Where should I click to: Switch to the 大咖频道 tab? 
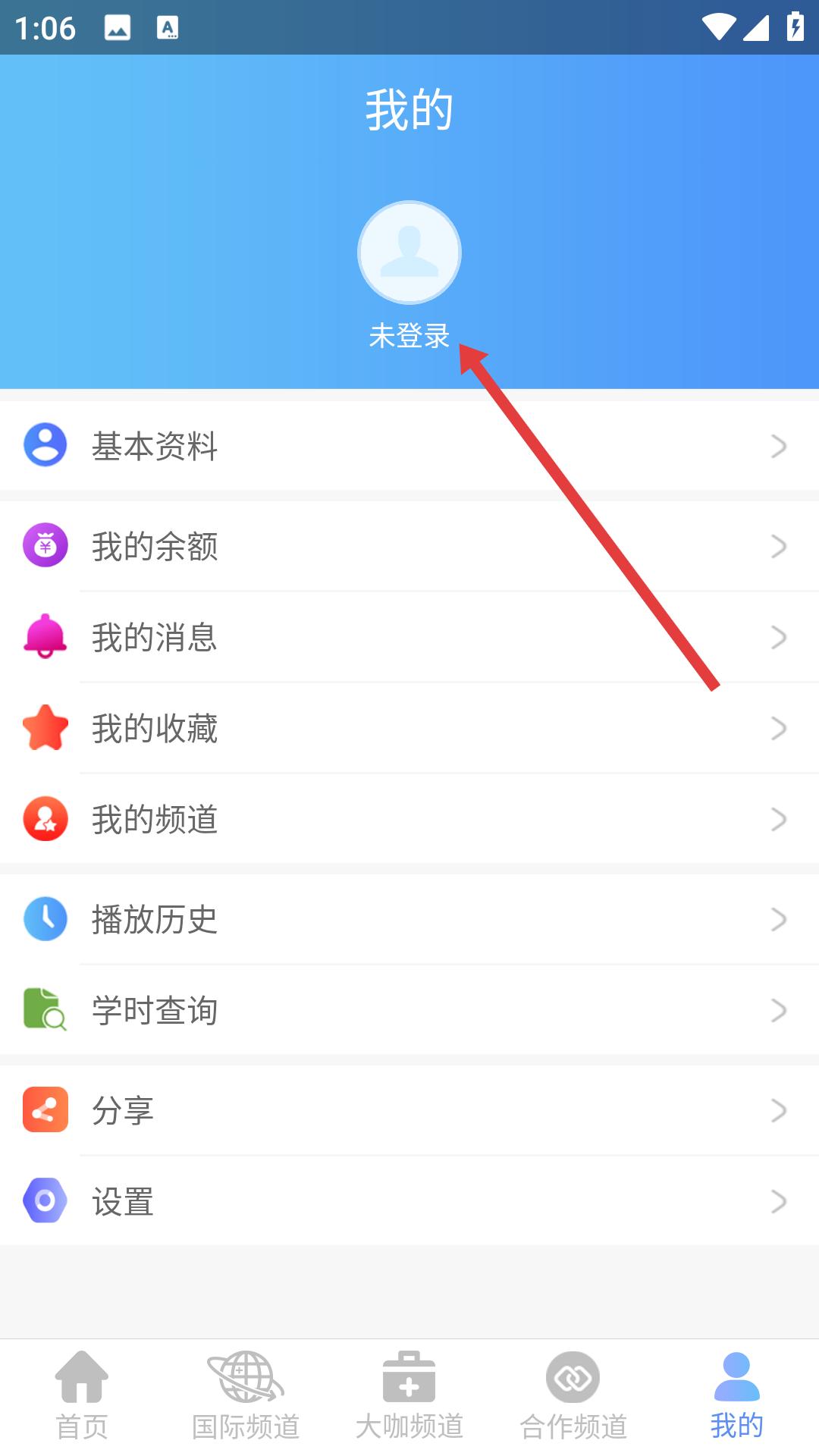click(x=409, y=1396)
